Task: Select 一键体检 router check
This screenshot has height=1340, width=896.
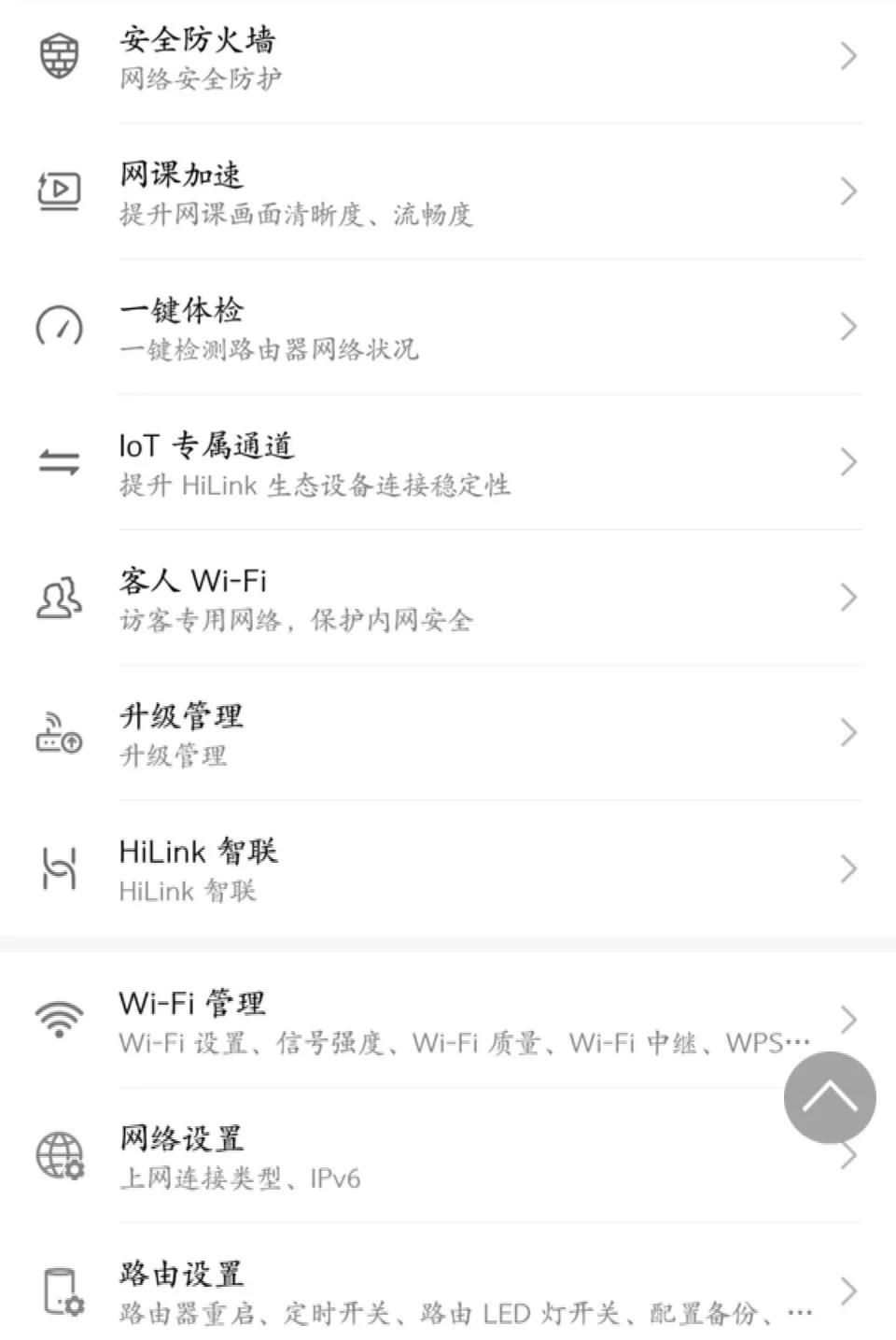Action: 448,328
